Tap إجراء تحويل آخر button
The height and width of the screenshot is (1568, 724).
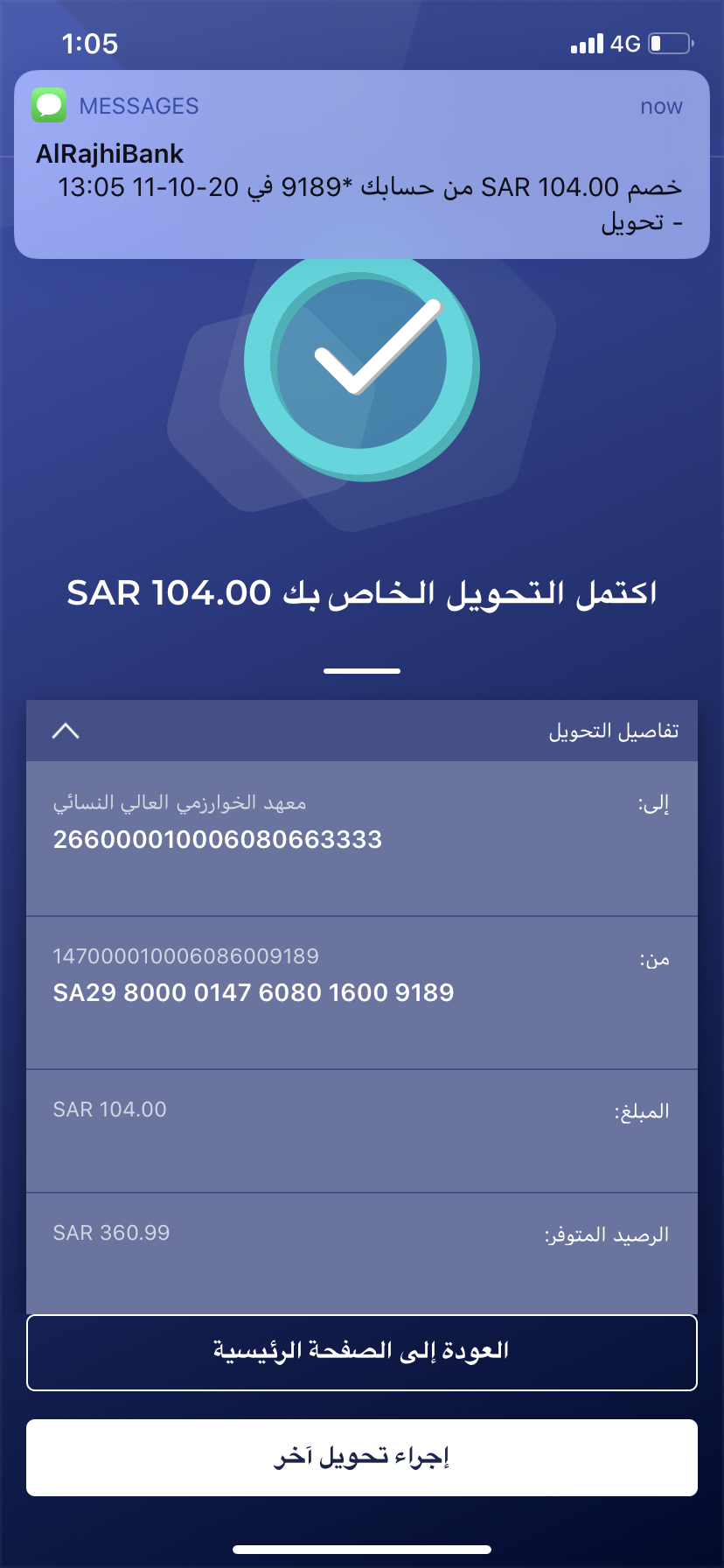361,1458
